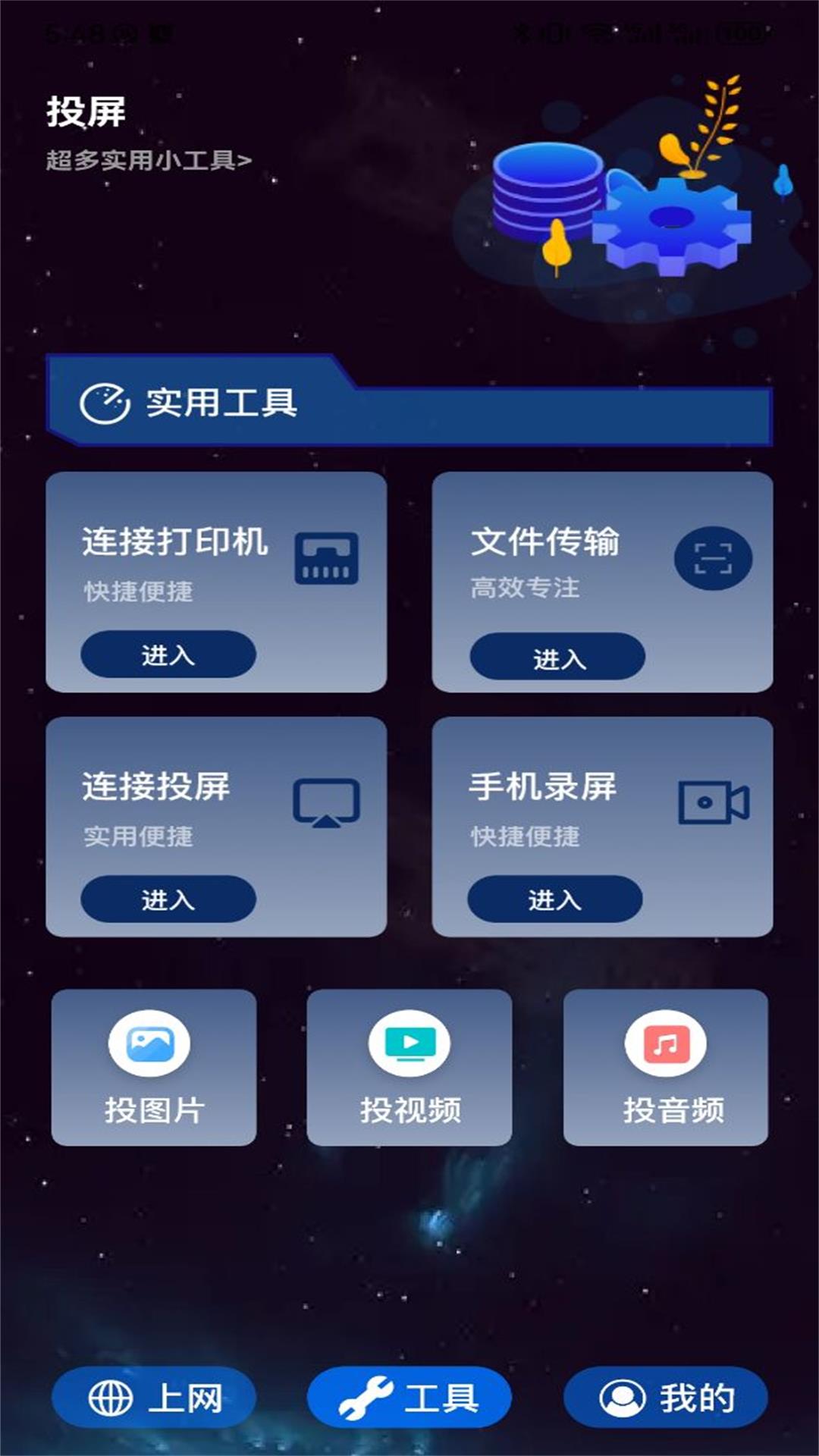The width and height of the screenshot is (819, 1456).
Task: Enter the 手机录屏 tool
Action: pyautogui.click(x=554, y=899)
